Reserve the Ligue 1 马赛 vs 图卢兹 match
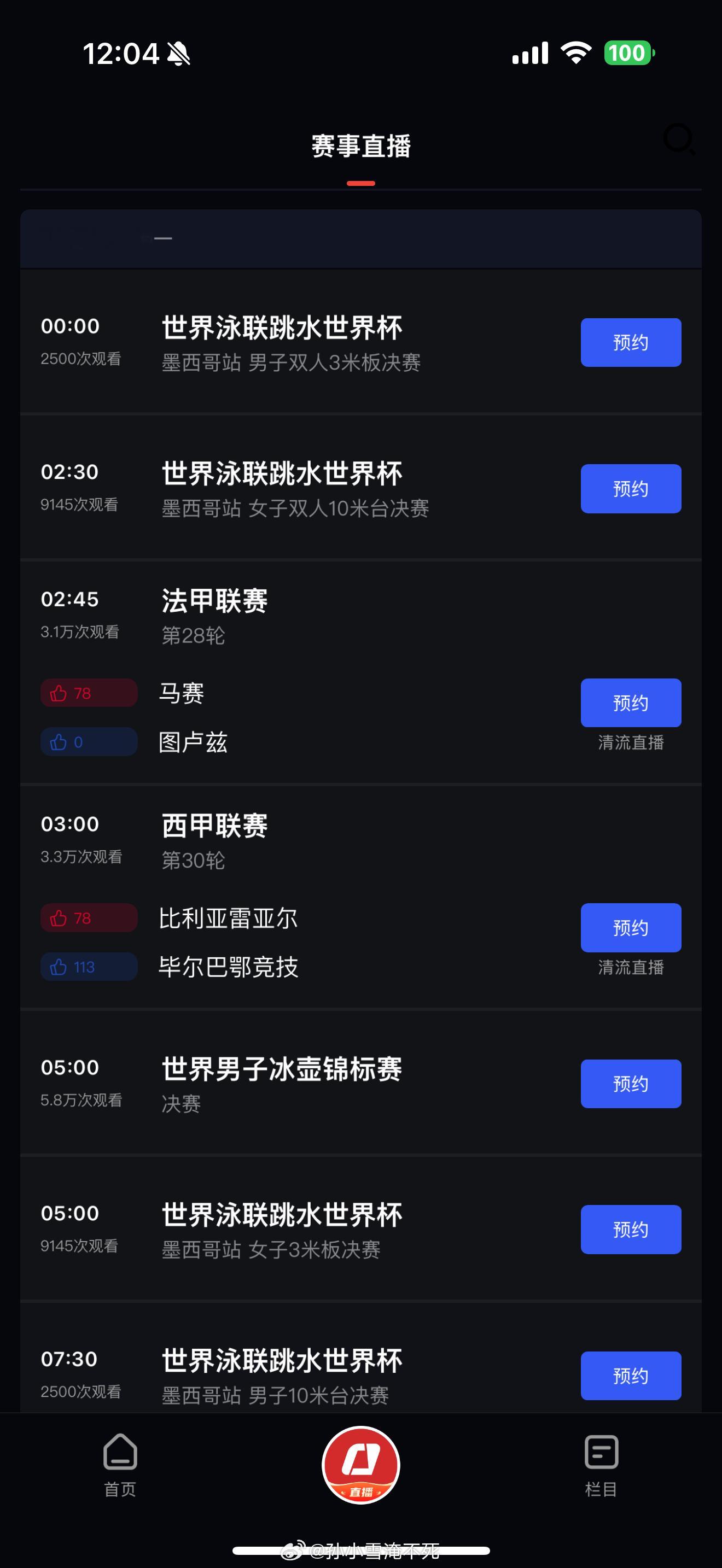This screenshot has width=722, height=1568. 631,703
